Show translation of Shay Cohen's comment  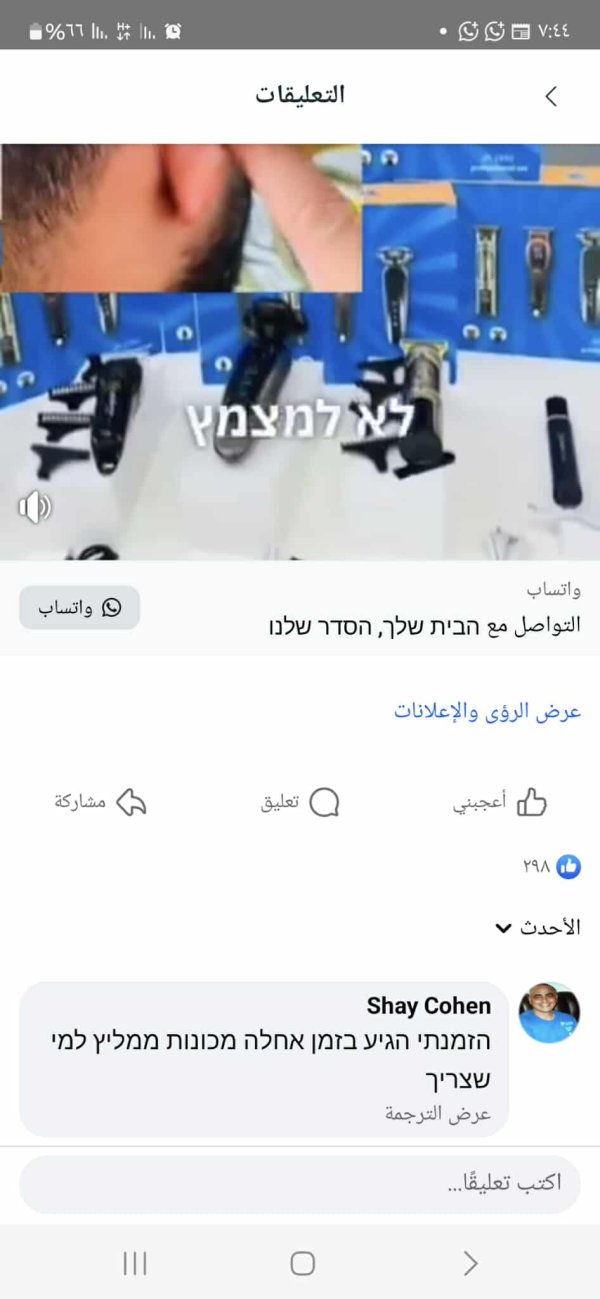click(438, 1114)
